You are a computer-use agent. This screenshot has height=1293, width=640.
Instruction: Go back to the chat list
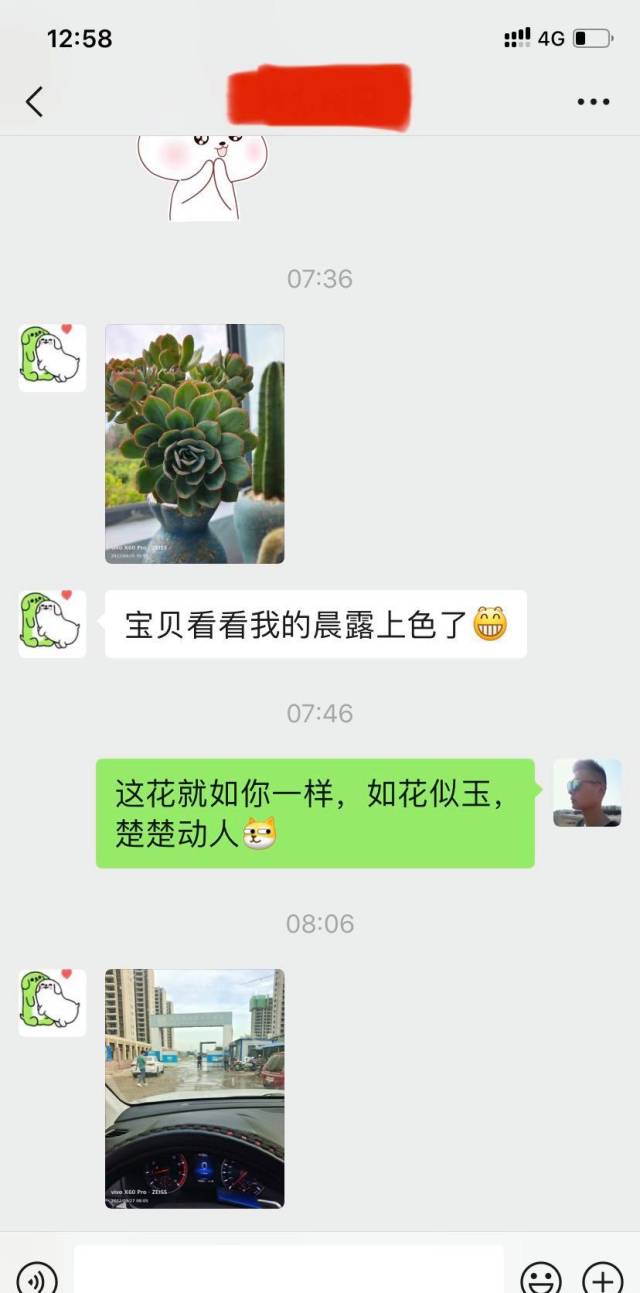(x=35, y=101)
